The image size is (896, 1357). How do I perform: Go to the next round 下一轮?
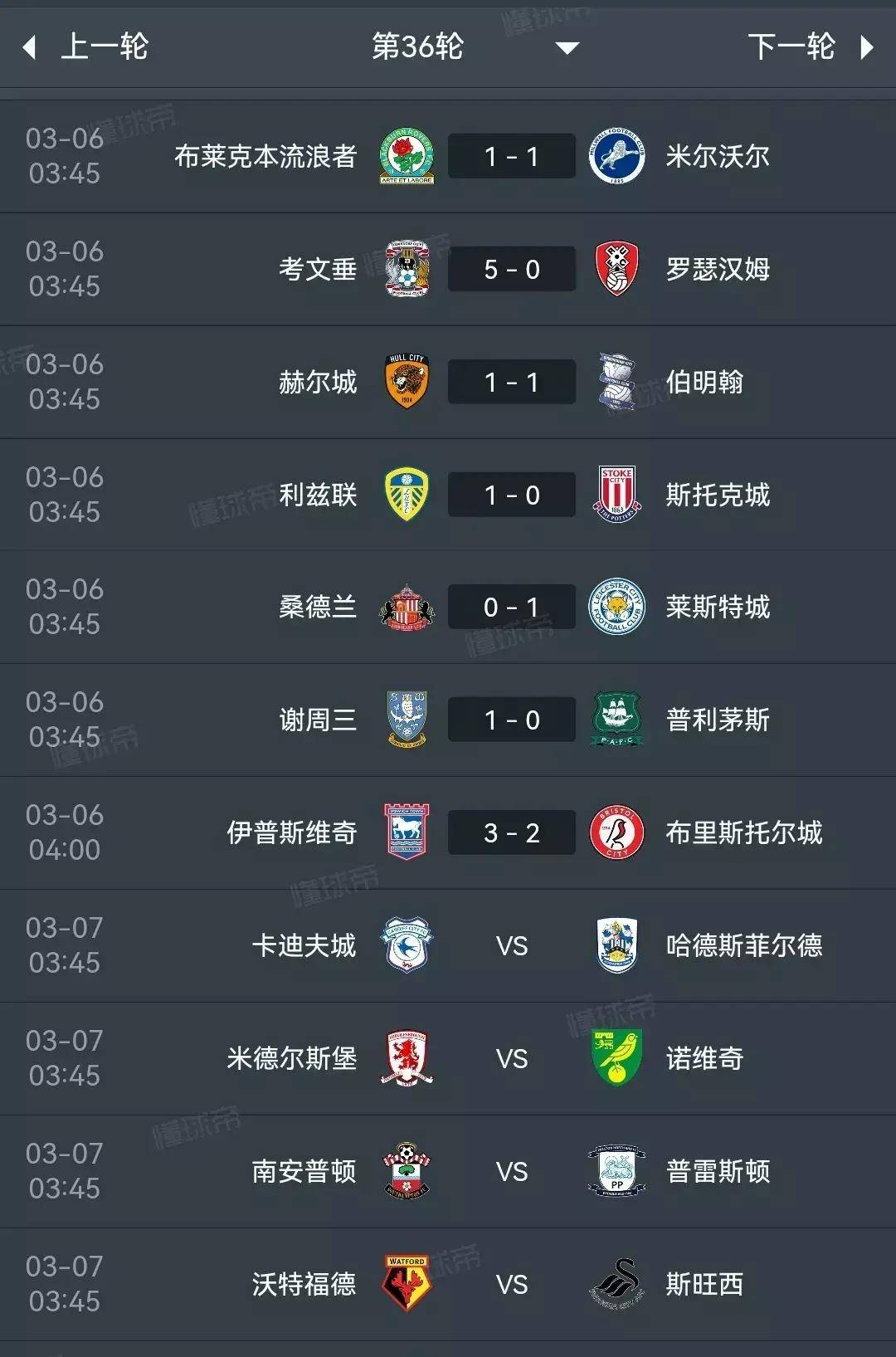tap(809, 46)
